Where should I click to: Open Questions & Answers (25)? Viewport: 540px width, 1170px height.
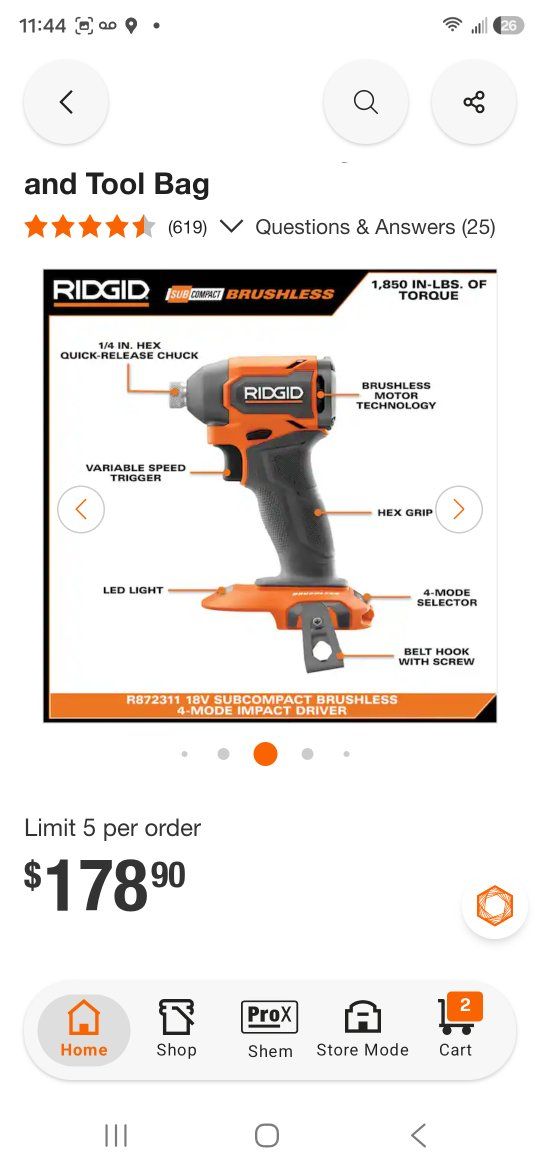click(x=375, y=227)
